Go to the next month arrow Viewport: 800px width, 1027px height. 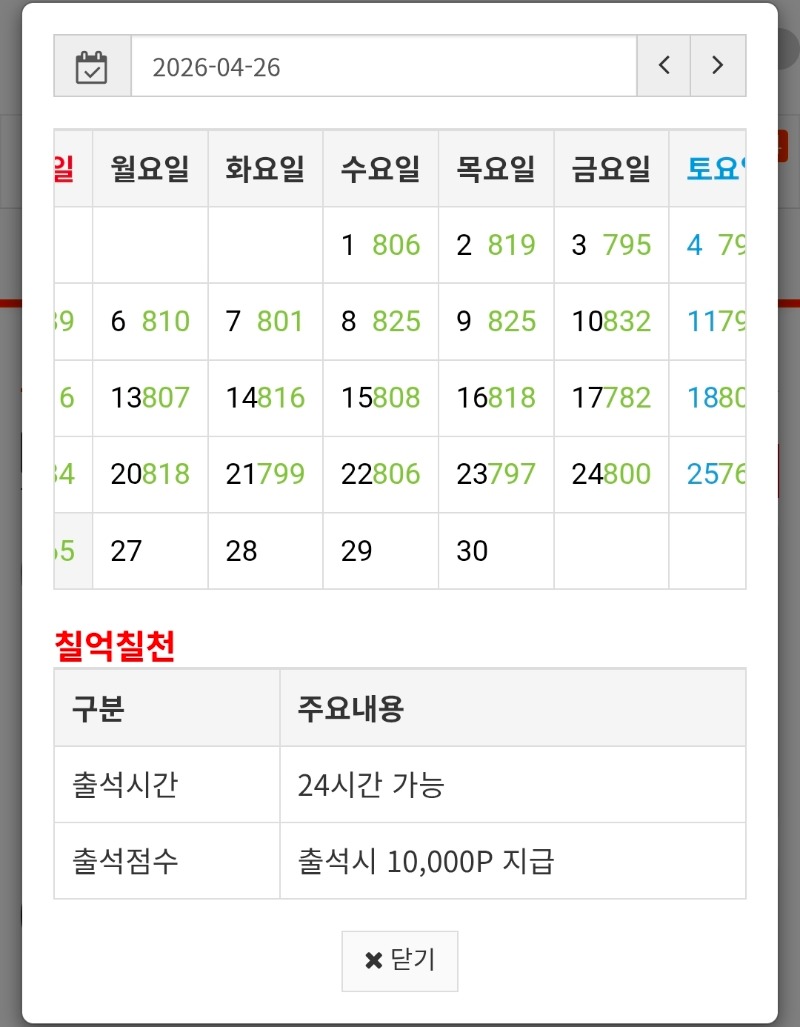coord(718,65)
